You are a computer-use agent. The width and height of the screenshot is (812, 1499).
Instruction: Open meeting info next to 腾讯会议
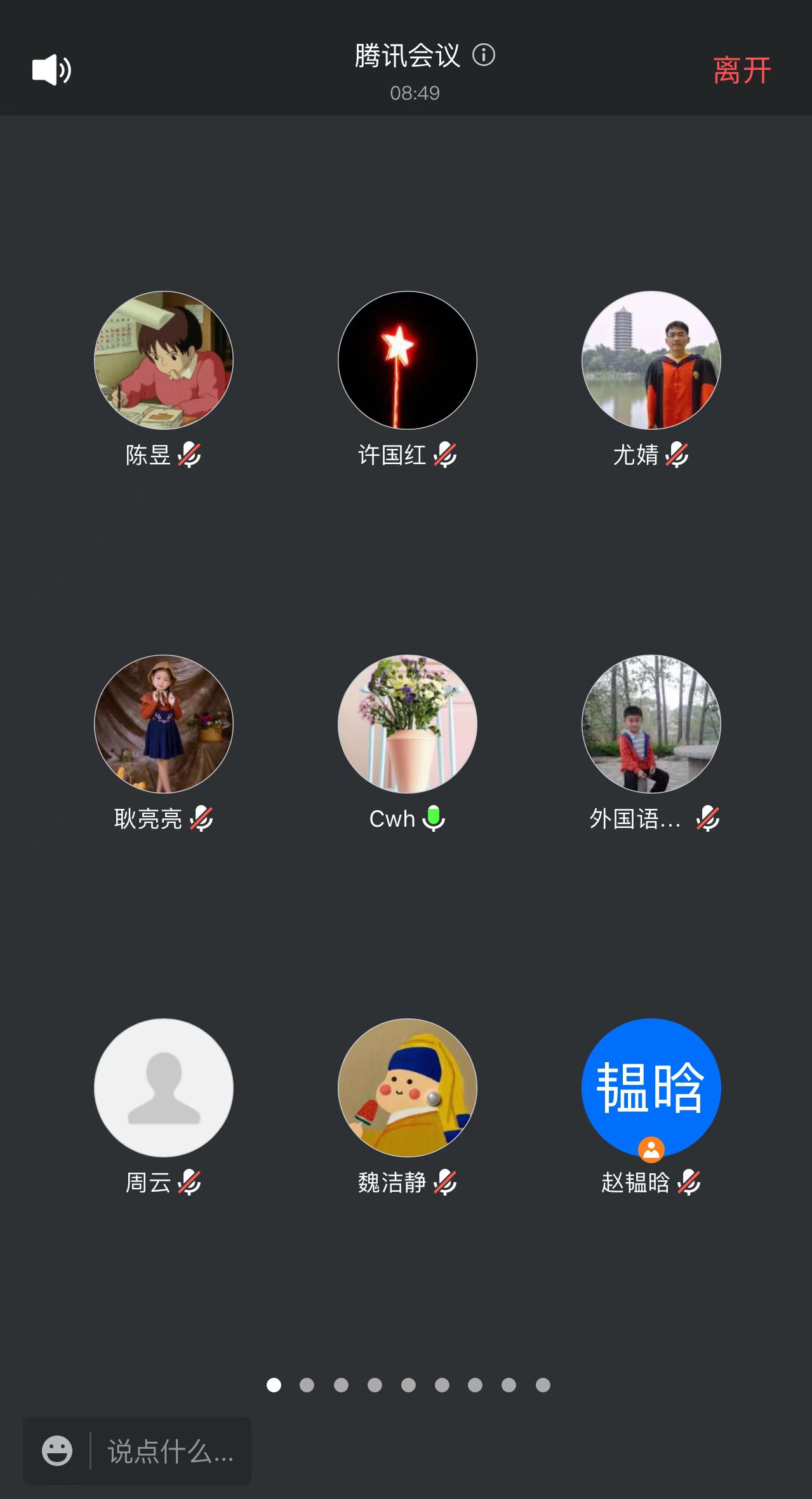[484, 55]
